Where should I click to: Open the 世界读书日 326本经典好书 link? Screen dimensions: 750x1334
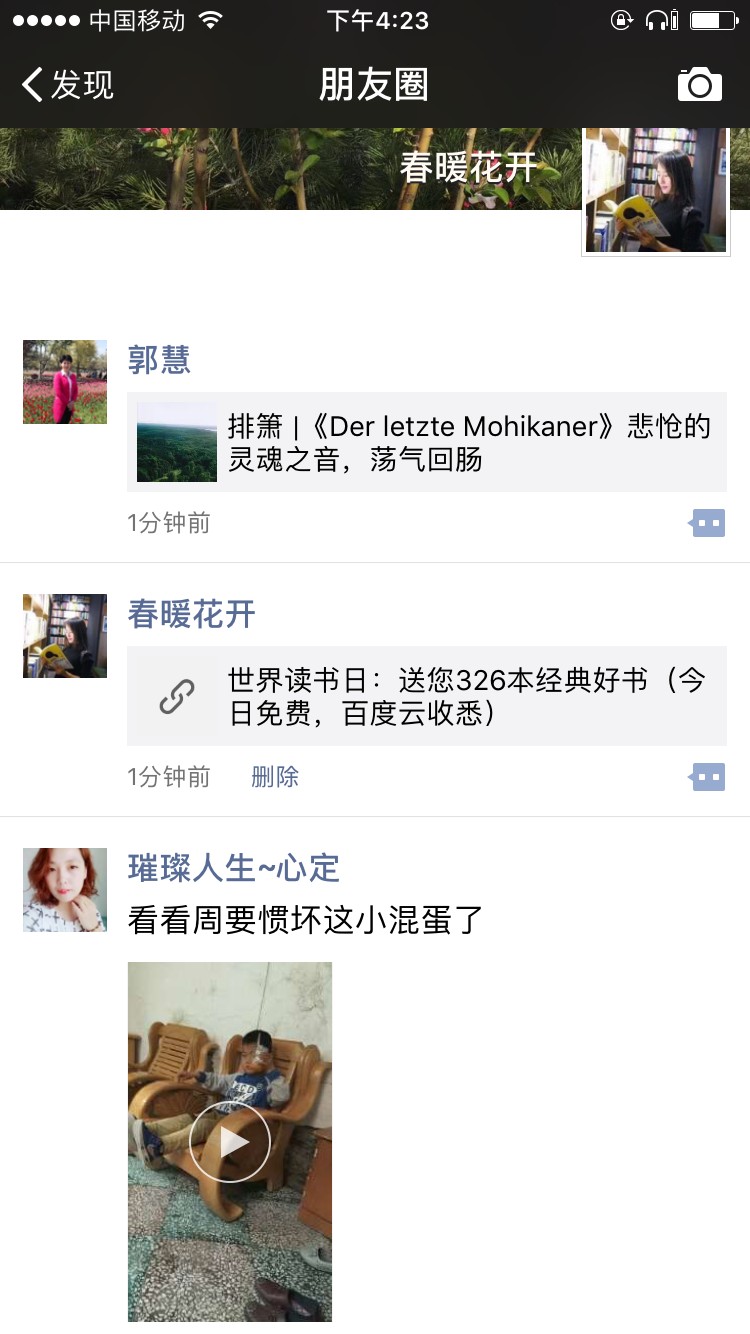click(427, 696)
